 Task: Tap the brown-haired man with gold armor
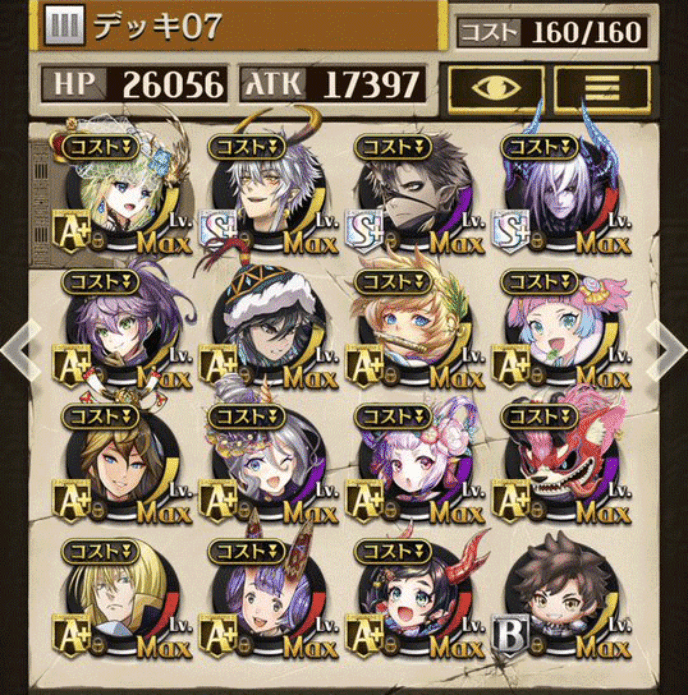[x=125, y=465]
